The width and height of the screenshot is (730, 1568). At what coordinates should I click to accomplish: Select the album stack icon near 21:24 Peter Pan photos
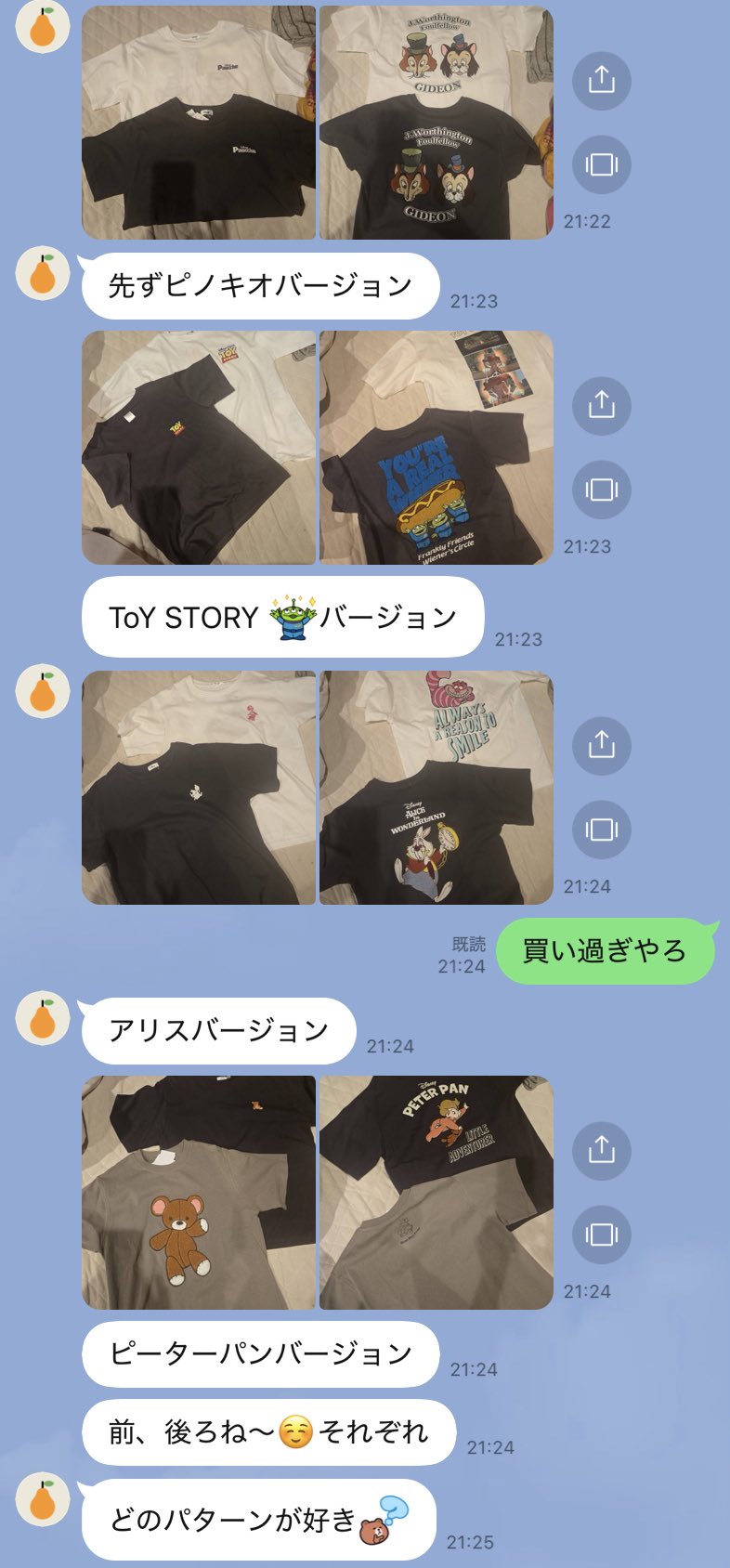pyautogui.click(x=602, y=1235)
